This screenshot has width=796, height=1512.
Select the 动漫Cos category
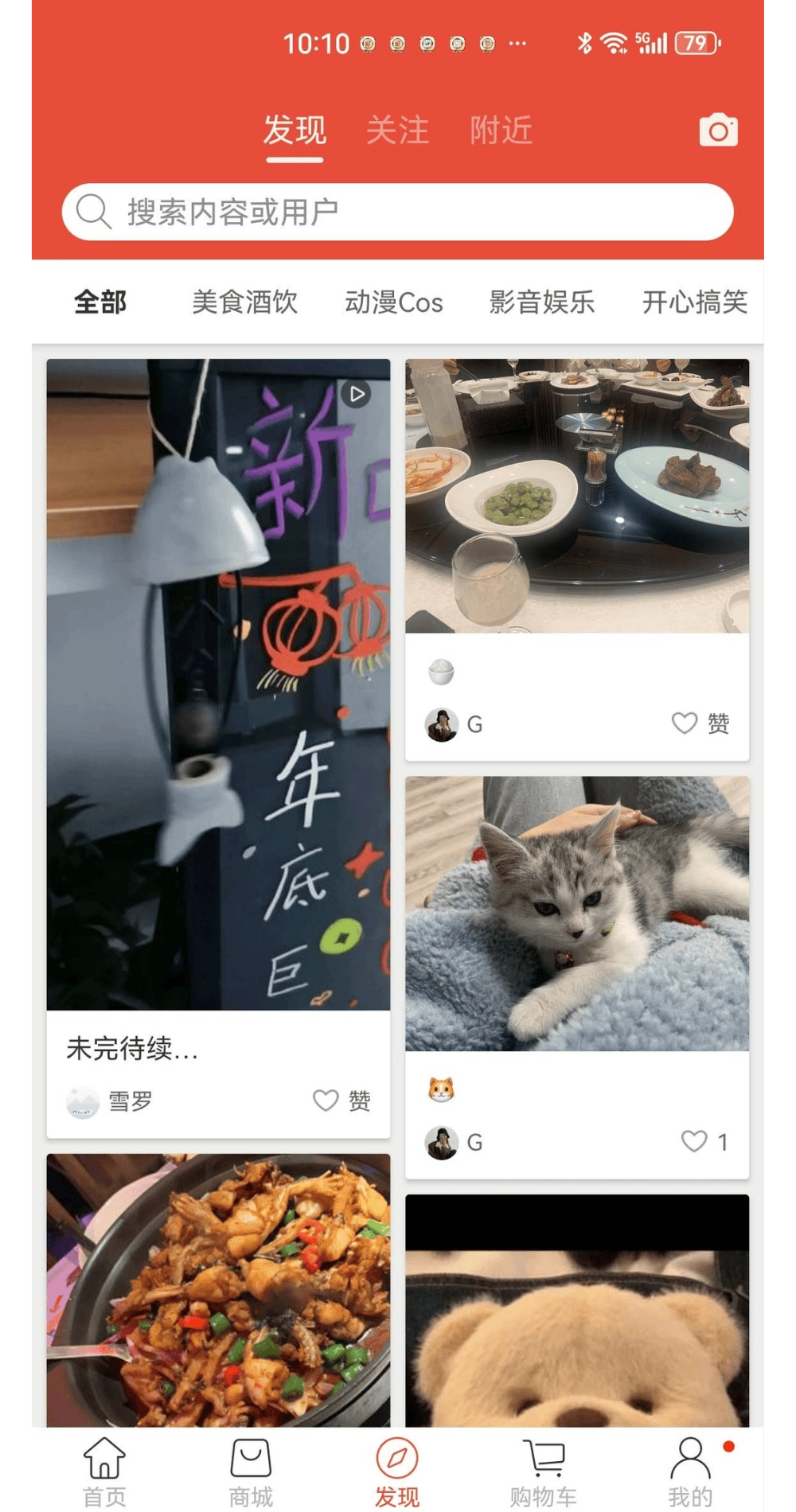393,302
